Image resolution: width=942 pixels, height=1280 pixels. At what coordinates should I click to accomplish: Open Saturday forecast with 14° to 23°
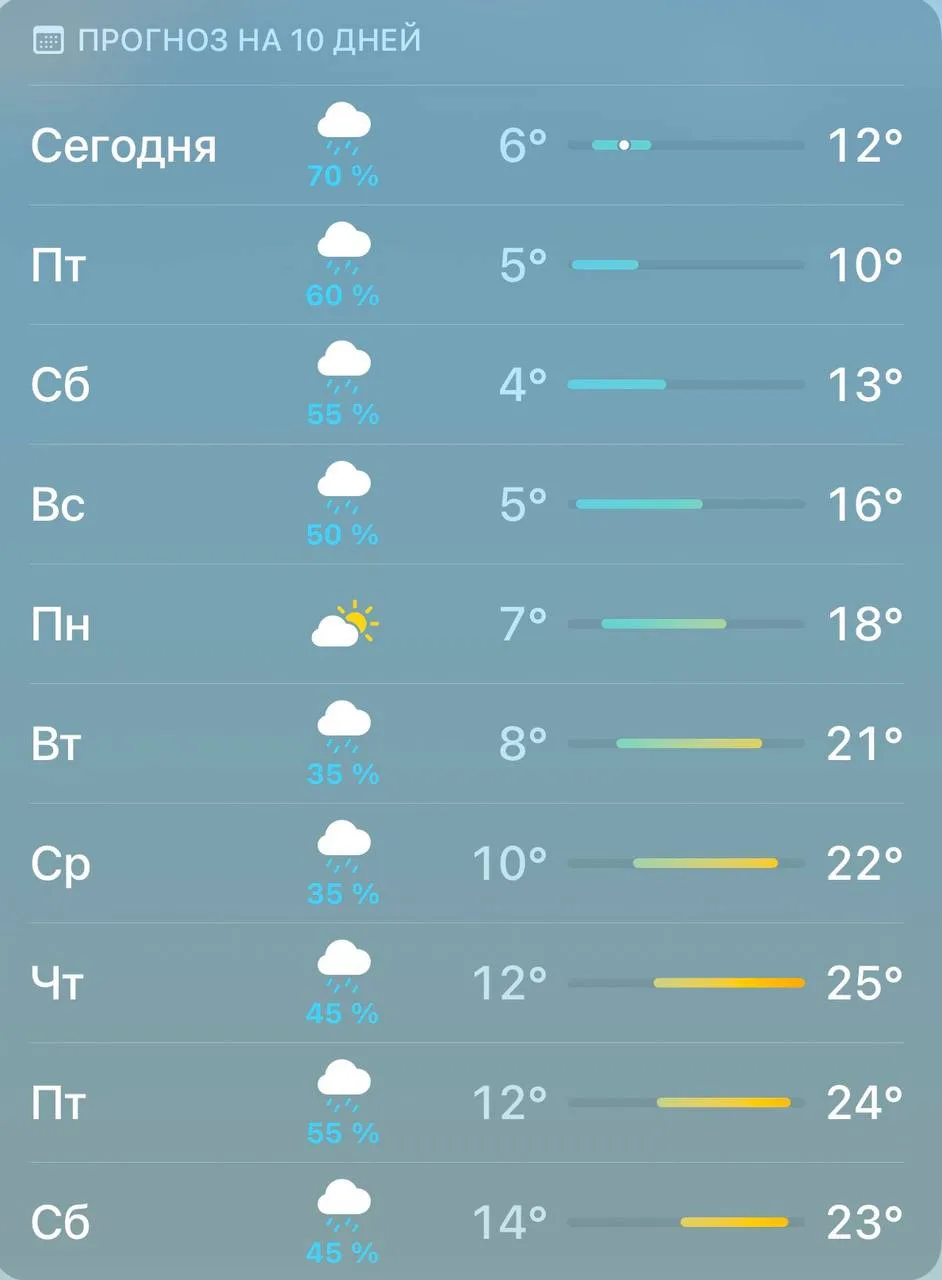[x=467, y=1222]
